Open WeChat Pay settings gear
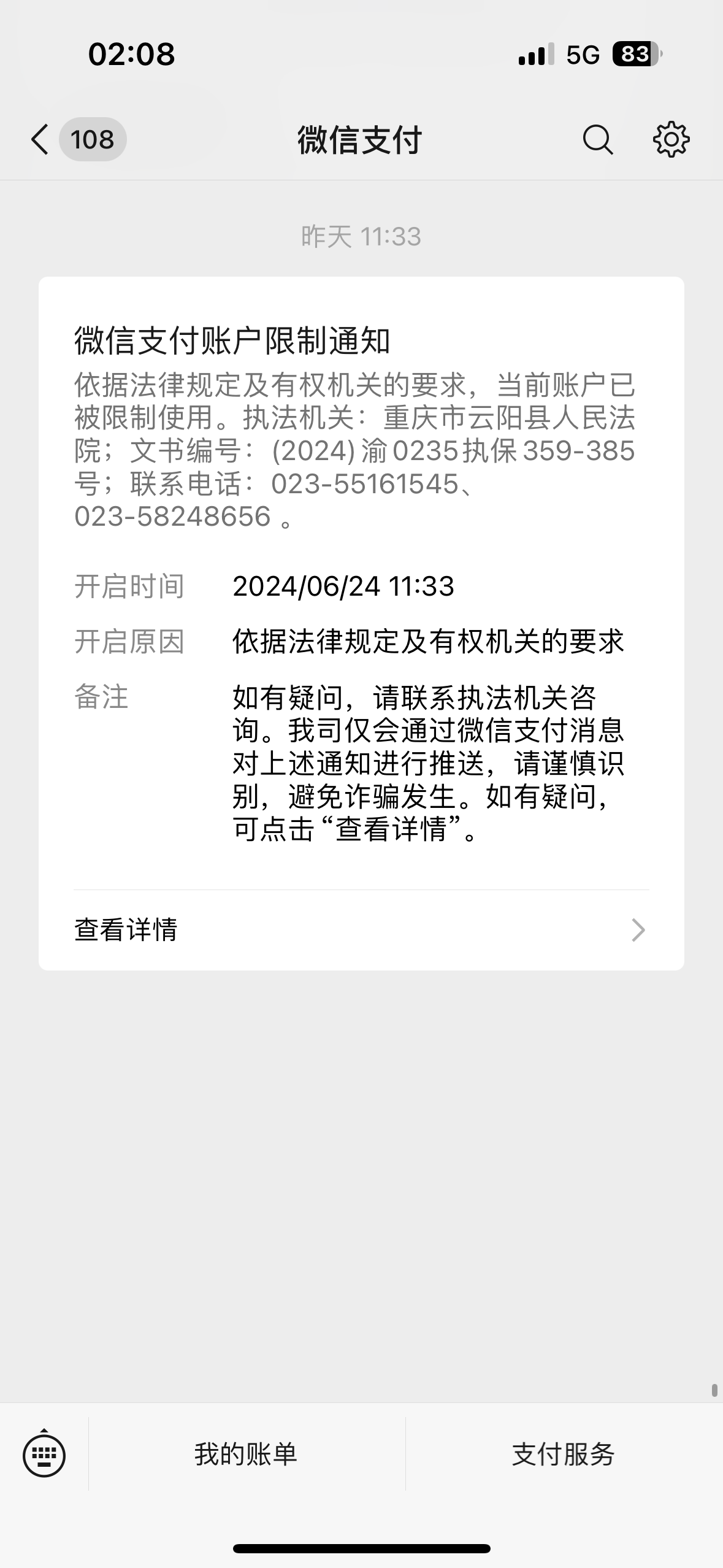 [x=671, y=140]
